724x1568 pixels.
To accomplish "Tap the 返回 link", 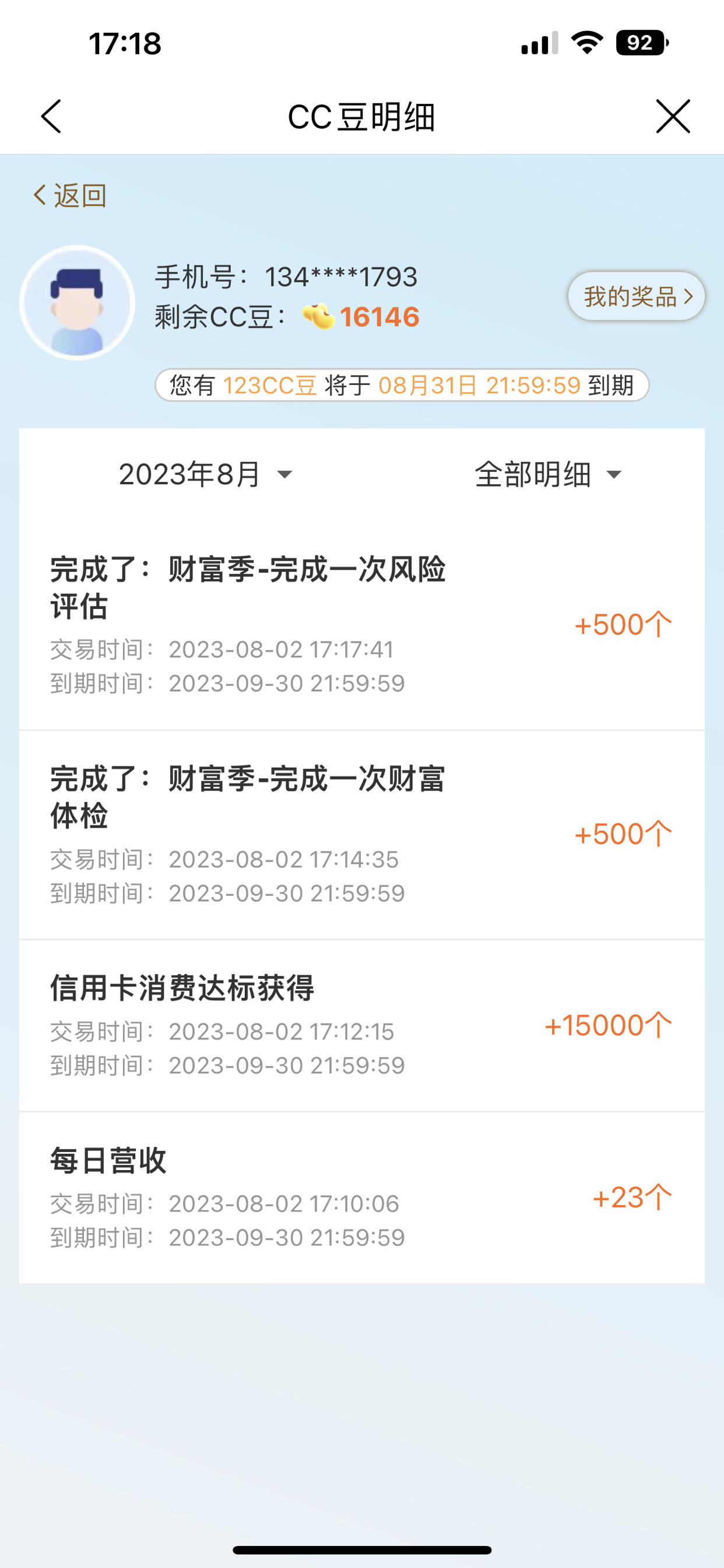I will [69, 195].
